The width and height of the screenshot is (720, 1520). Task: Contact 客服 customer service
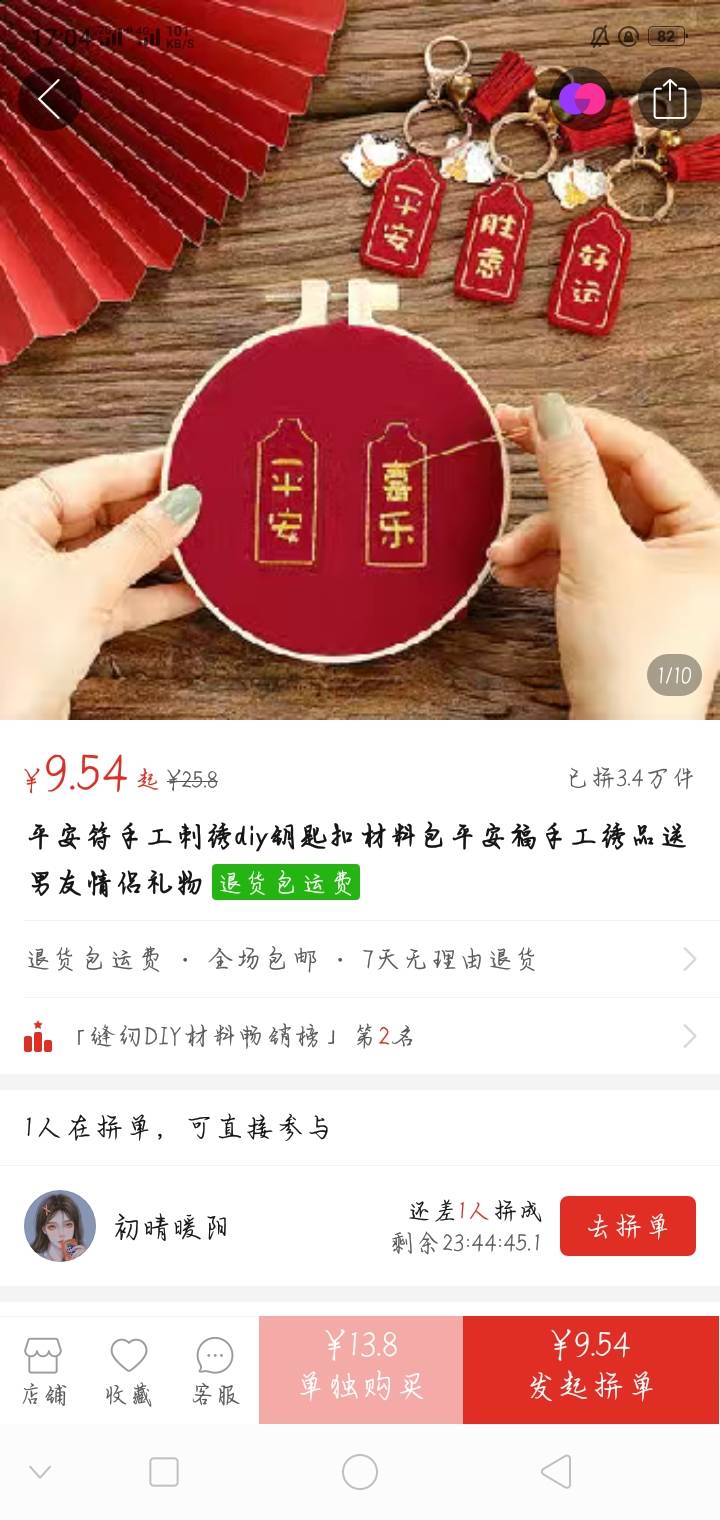point(215,1371)
